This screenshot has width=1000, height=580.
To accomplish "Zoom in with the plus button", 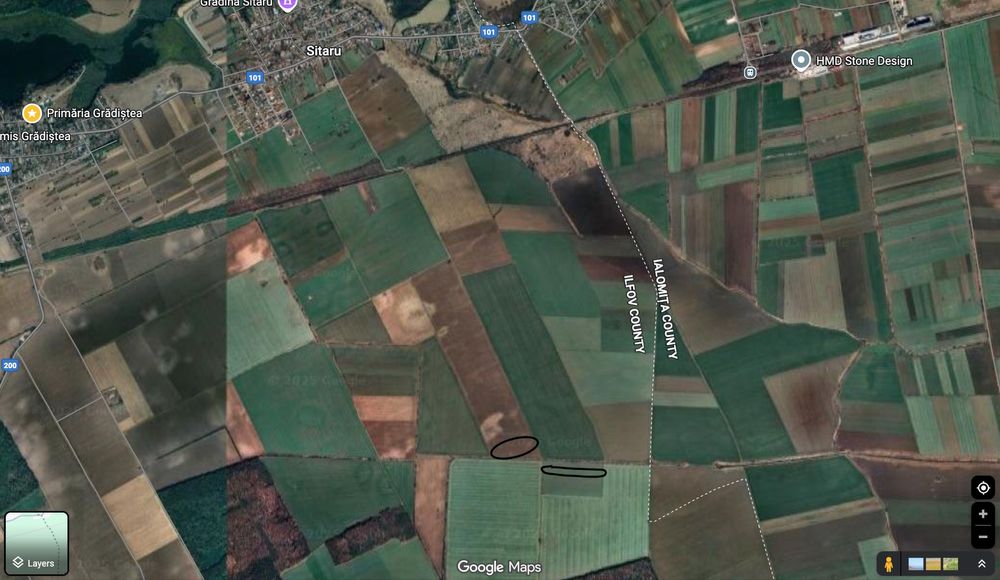I will tap(983, 514).
